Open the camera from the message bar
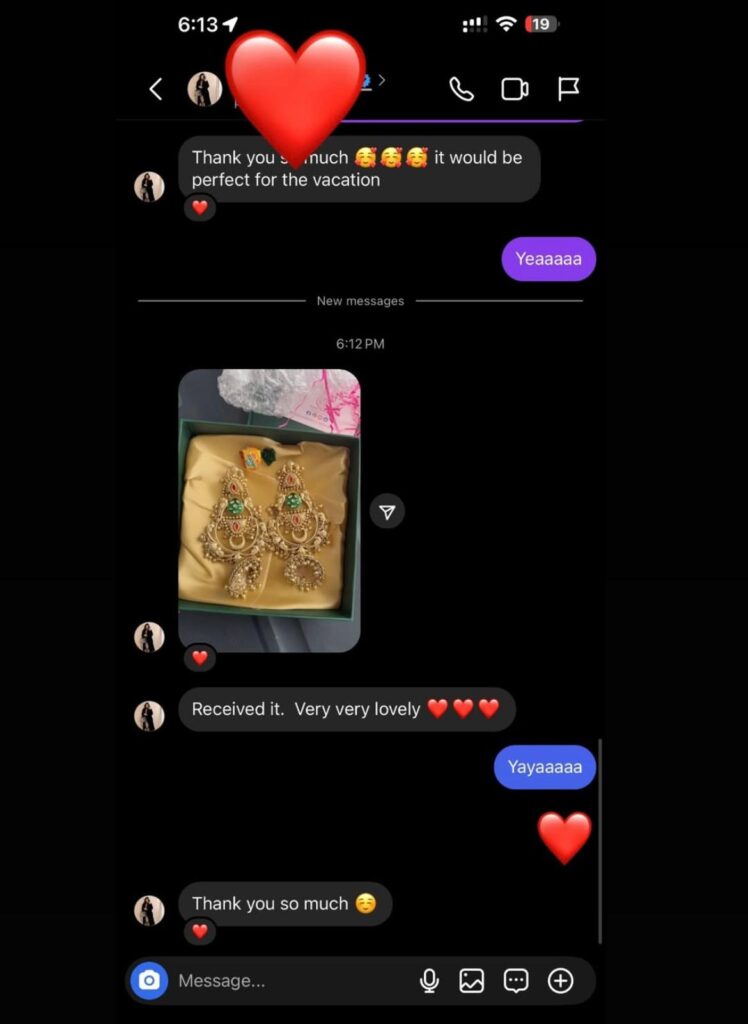 coord(149,981)
